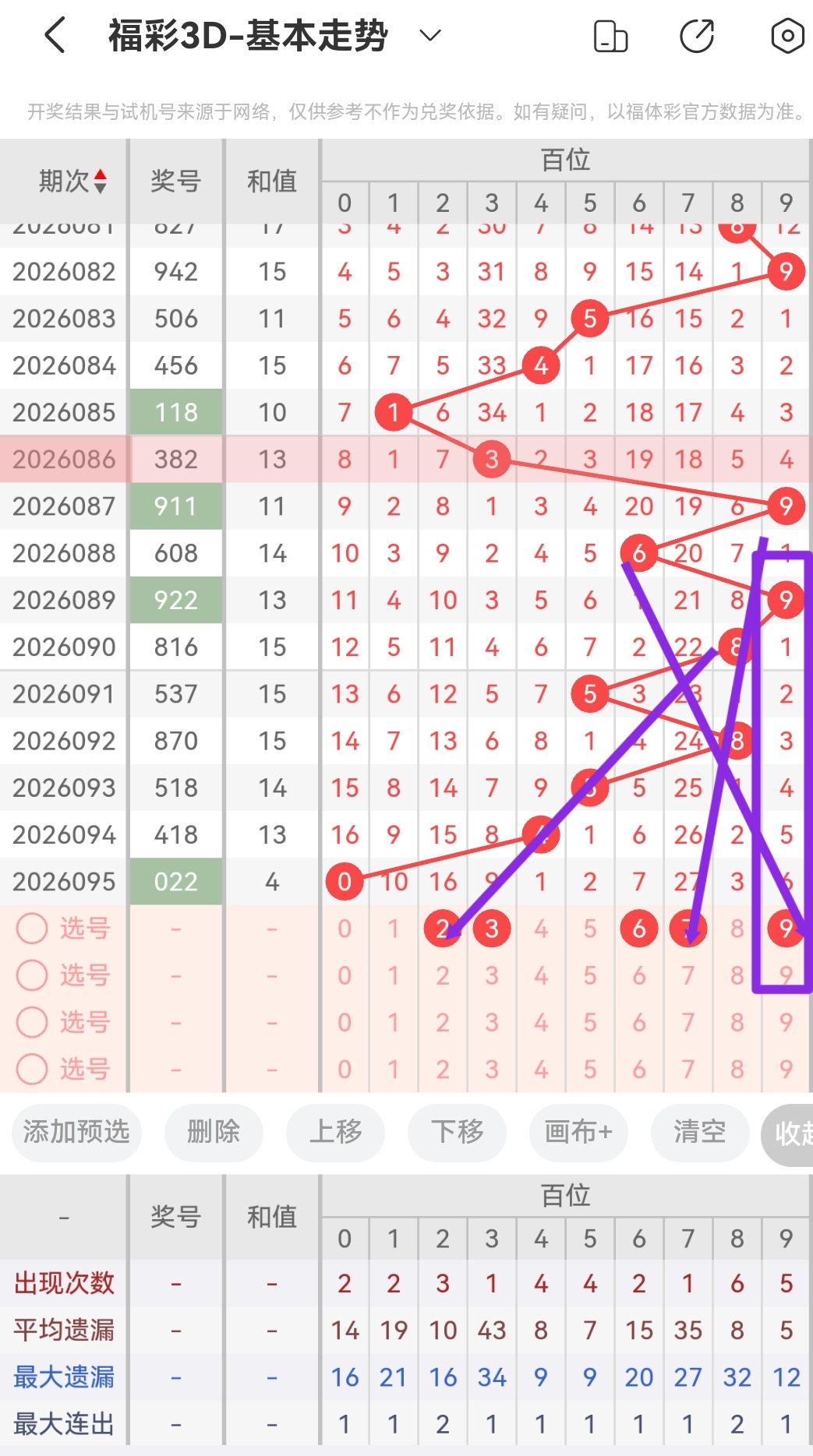Open 画布+ drawing canvas

(x=578, y=1132)
